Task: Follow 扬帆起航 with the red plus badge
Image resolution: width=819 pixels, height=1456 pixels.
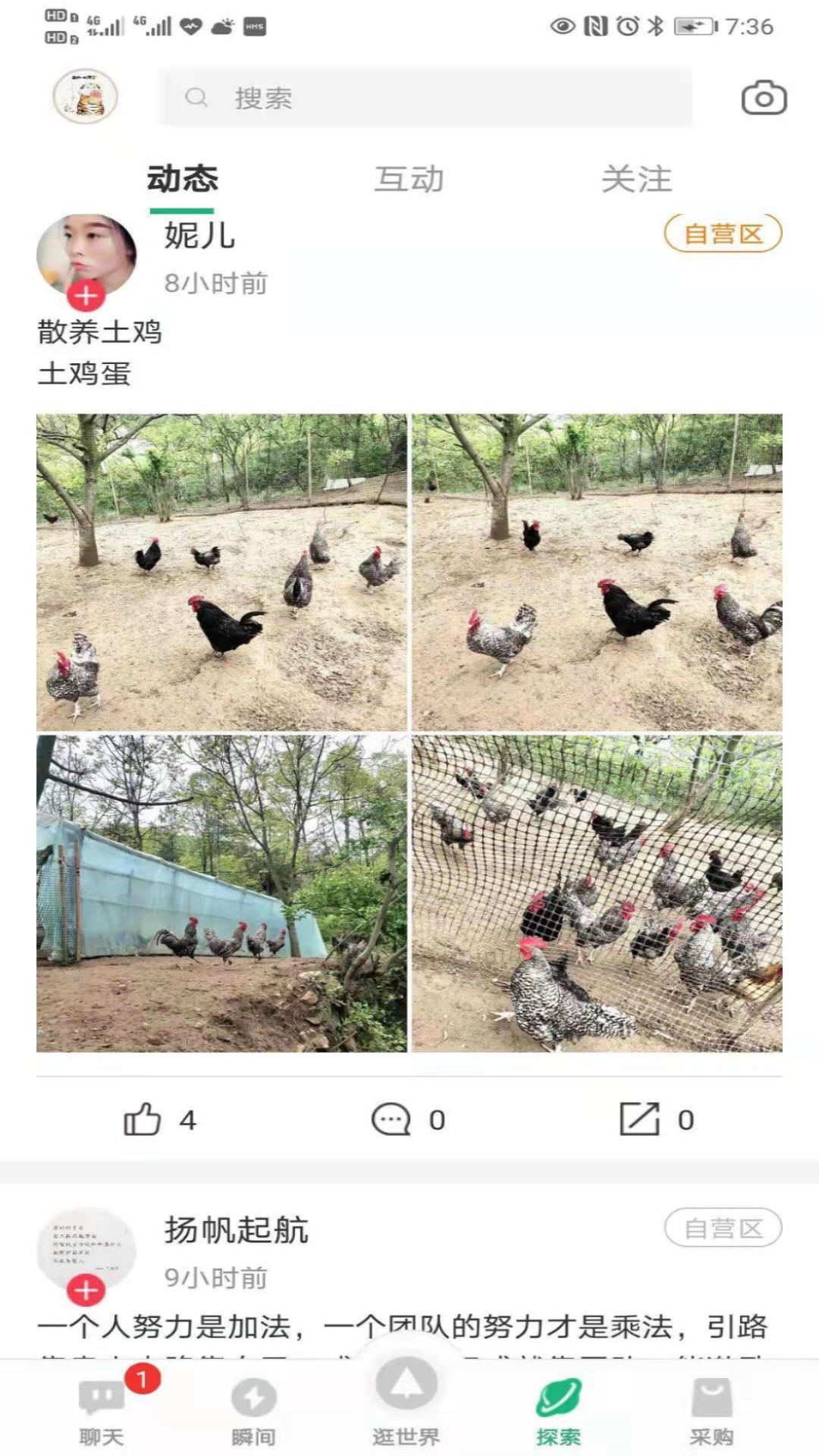Action: click(86, 1290)
